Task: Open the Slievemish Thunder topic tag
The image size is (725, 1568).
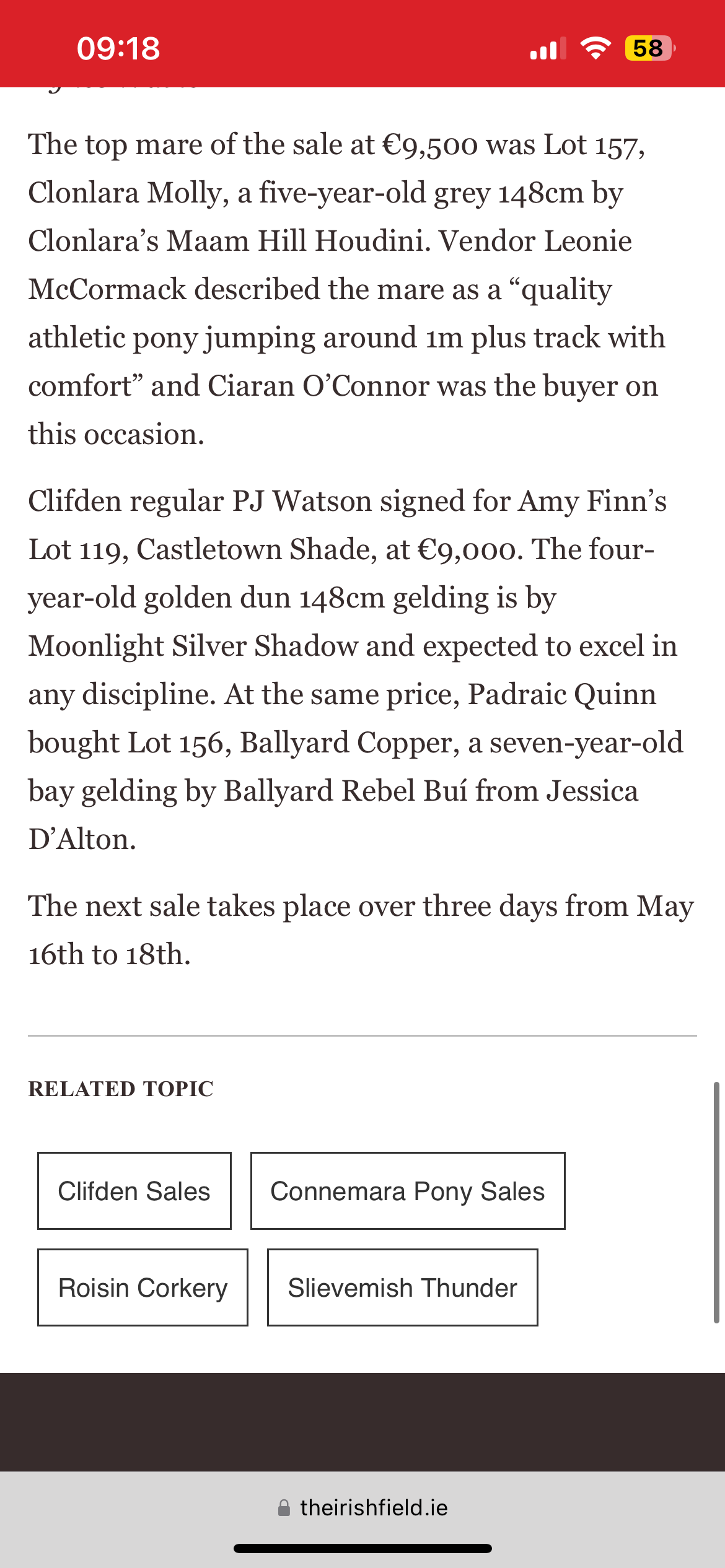Action: [402, 1287]
